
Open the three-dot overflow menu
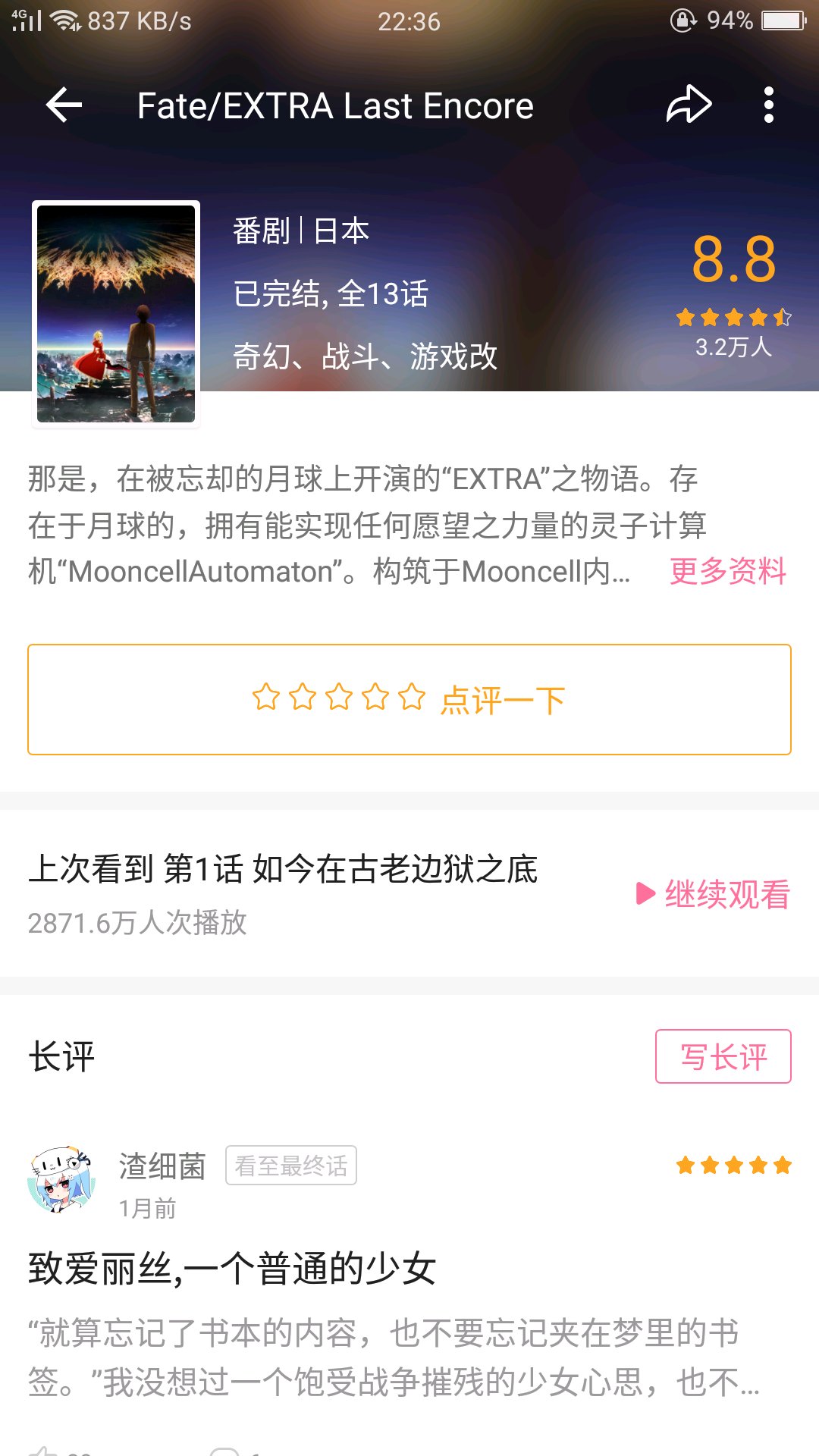click(768, 105)
